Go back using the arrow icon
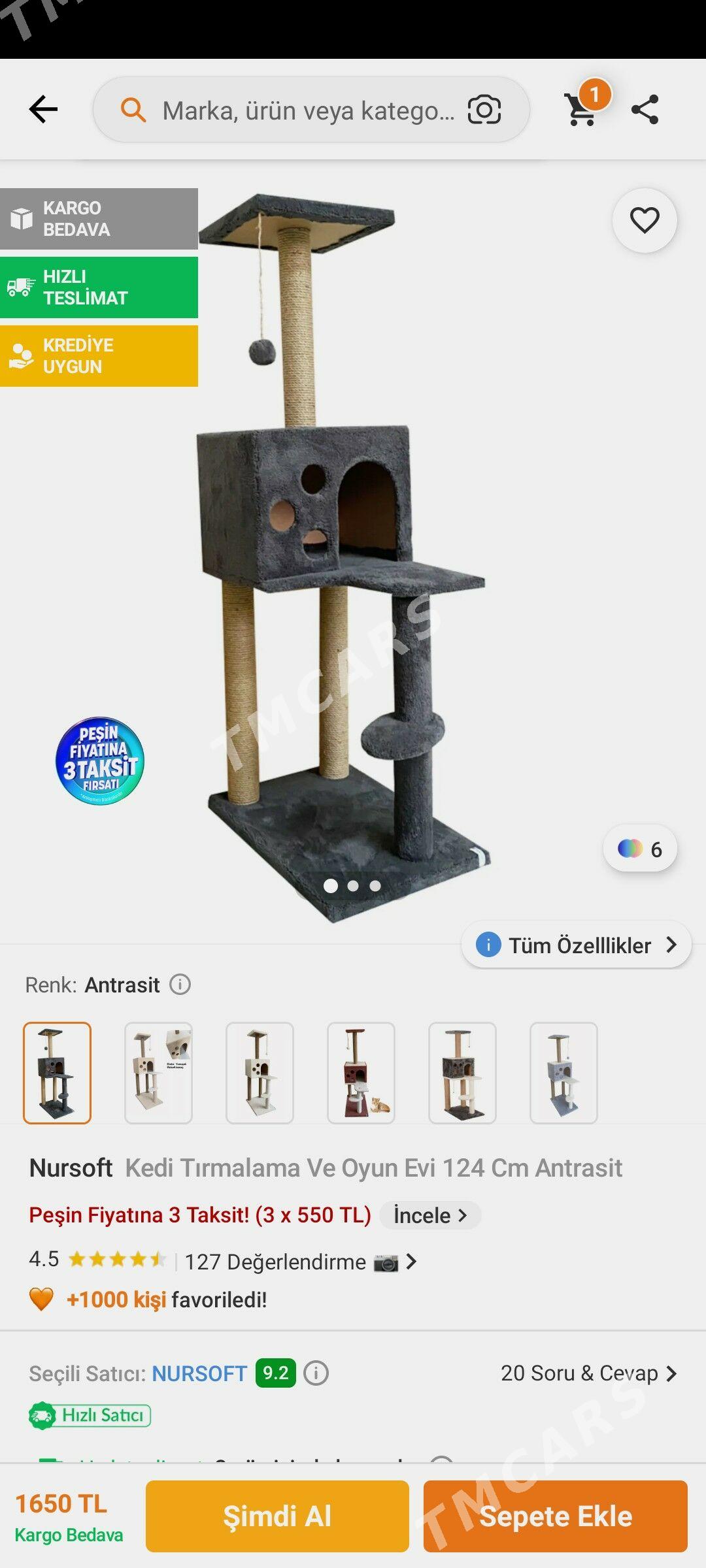The height and width of the screenshot is (1568, 706). [44, 109]
